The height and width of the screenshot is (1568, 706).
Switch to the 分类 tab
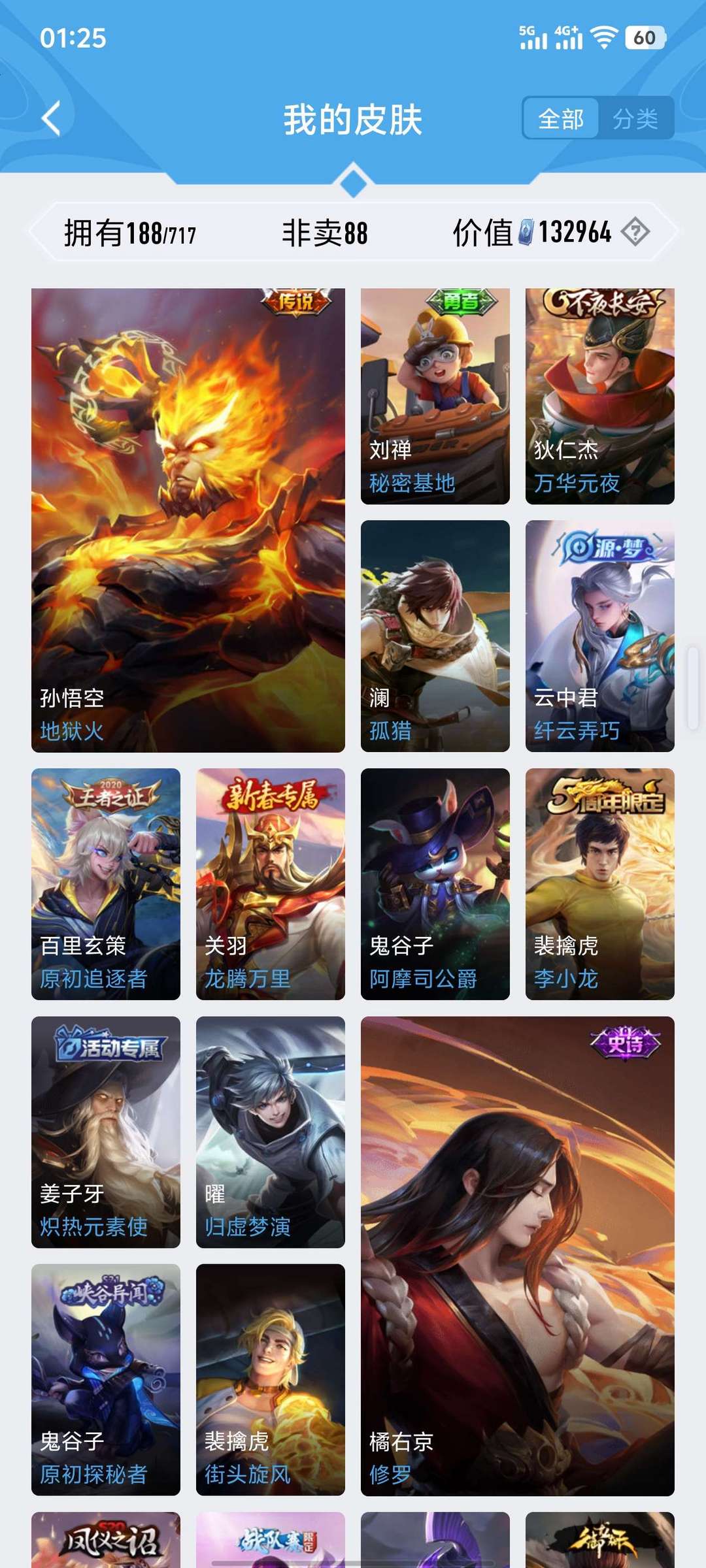click(635, 118)
